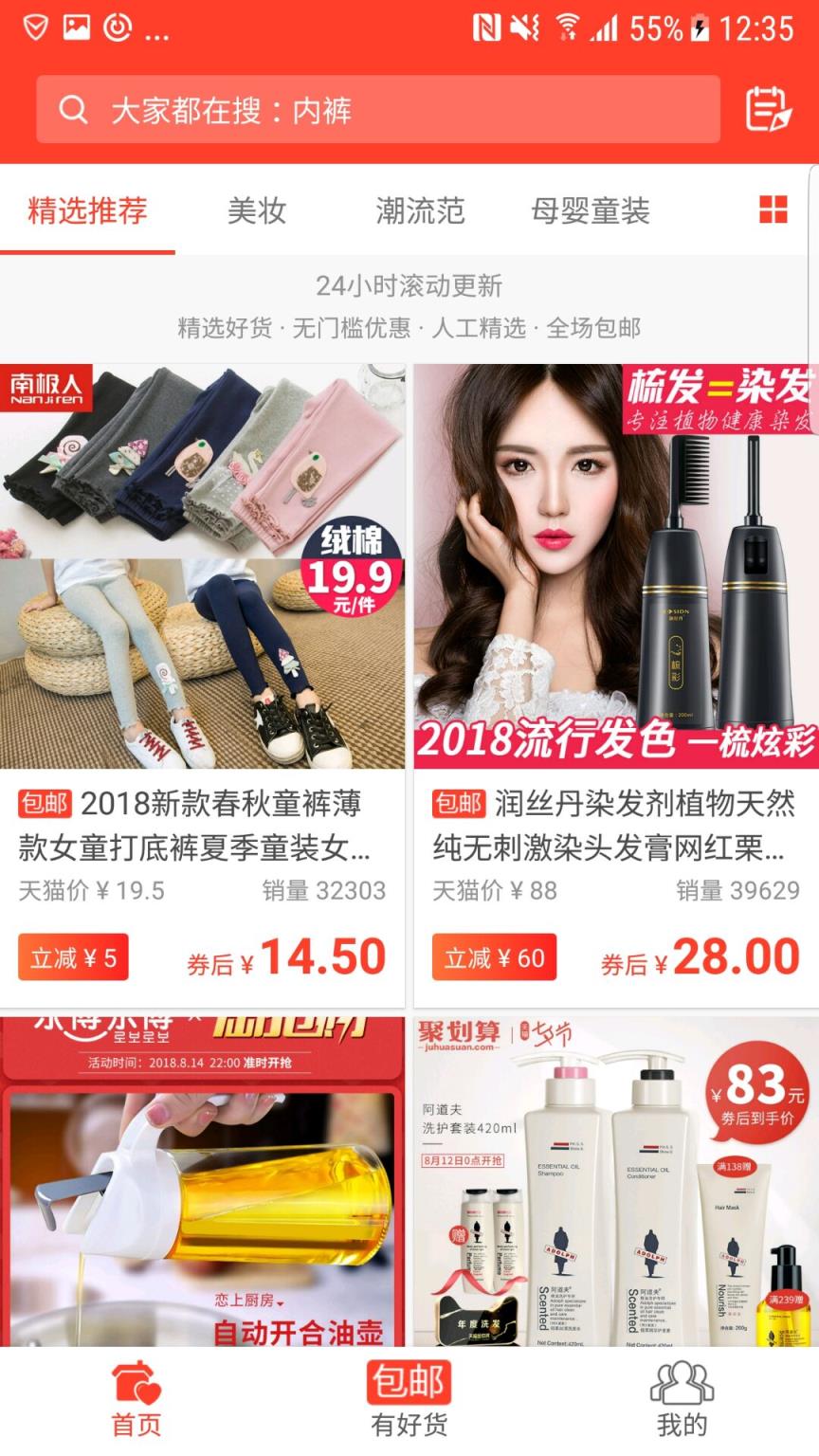This screenshot has width=819, height=1456.
Task: Claim the 立减 ¥60 coupon
Action: pos(494,957)
